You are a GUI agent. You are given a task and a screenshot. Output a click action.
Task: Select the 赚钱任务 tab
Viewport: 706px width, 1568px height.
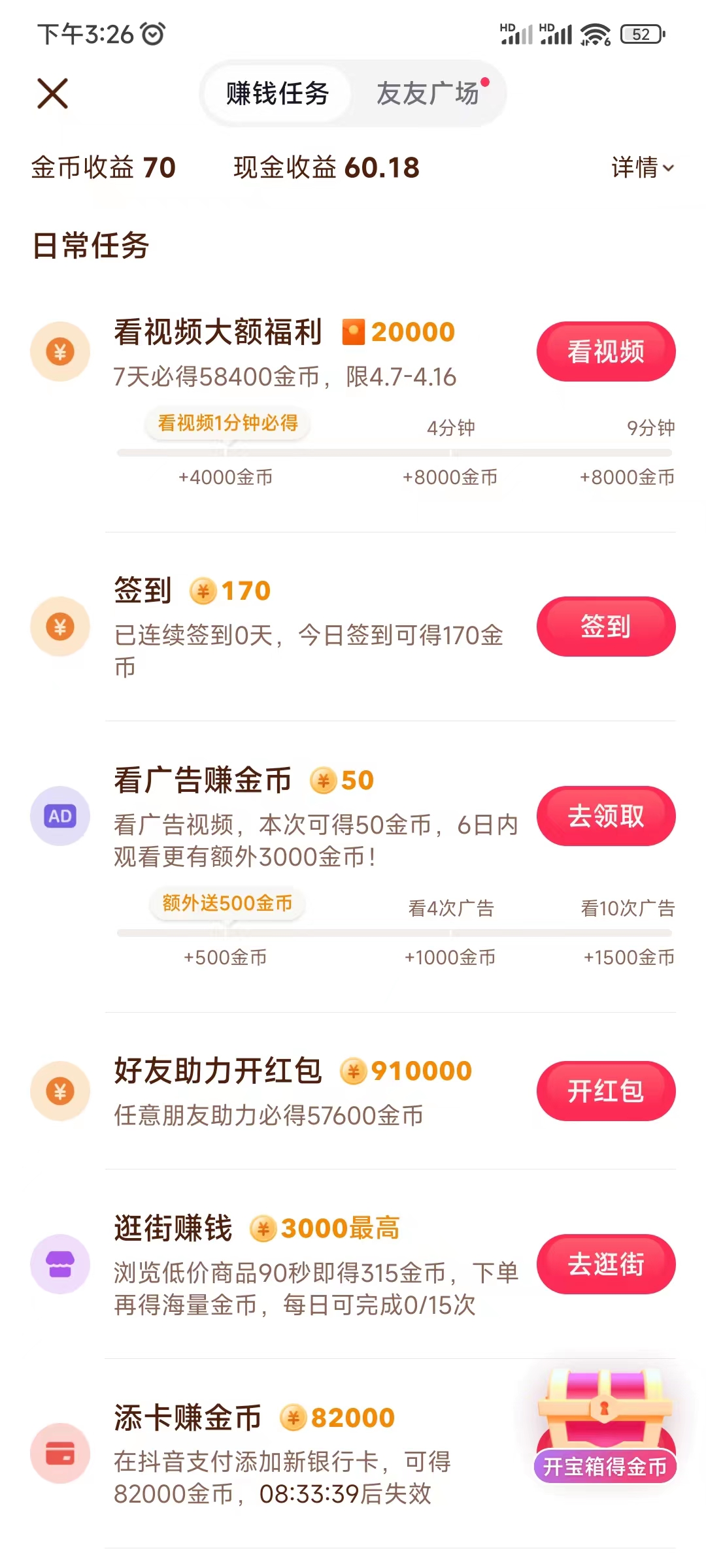point(277,93)
